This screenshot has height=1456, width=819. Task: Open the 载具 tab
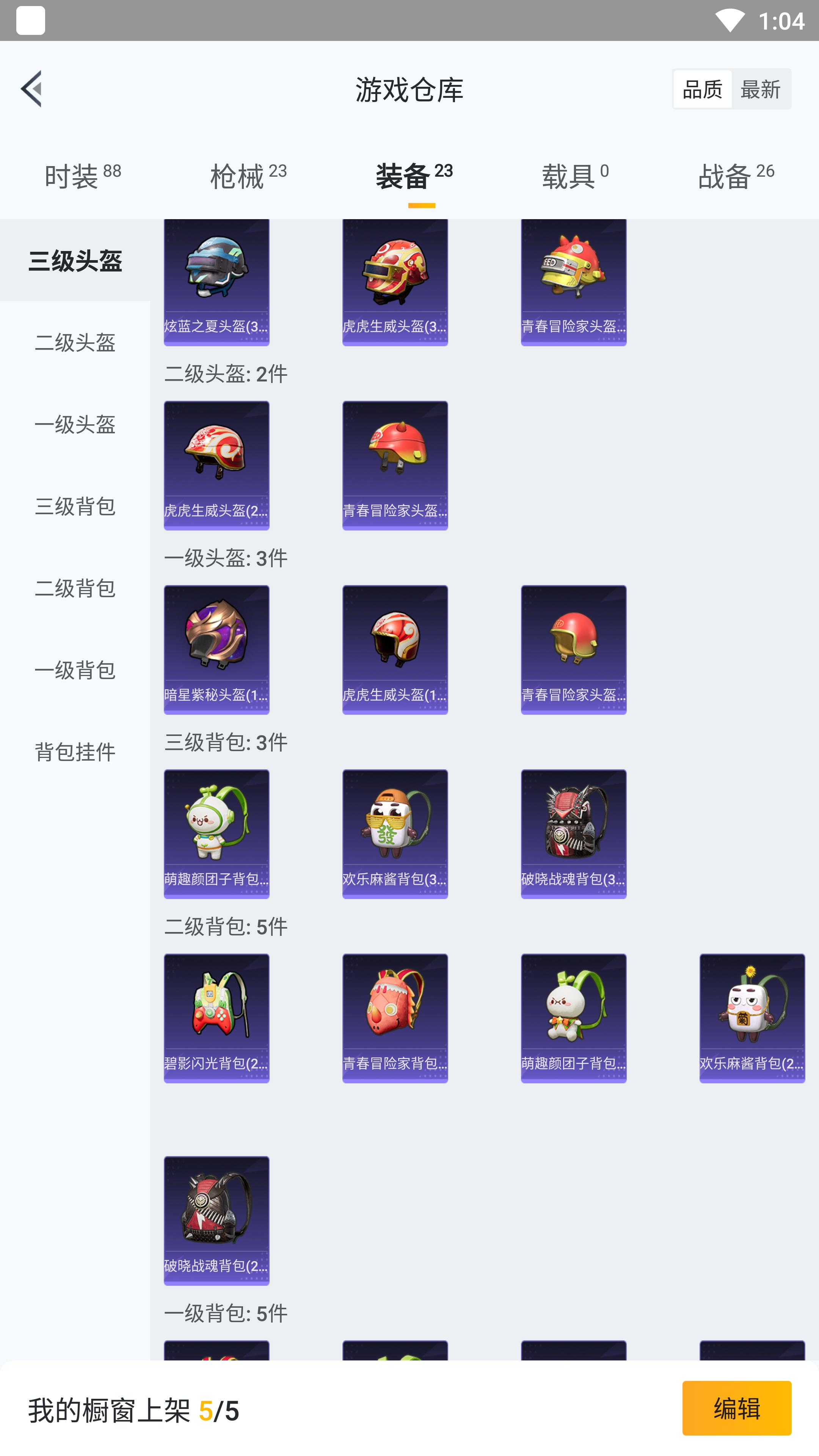tap(574, 176)
